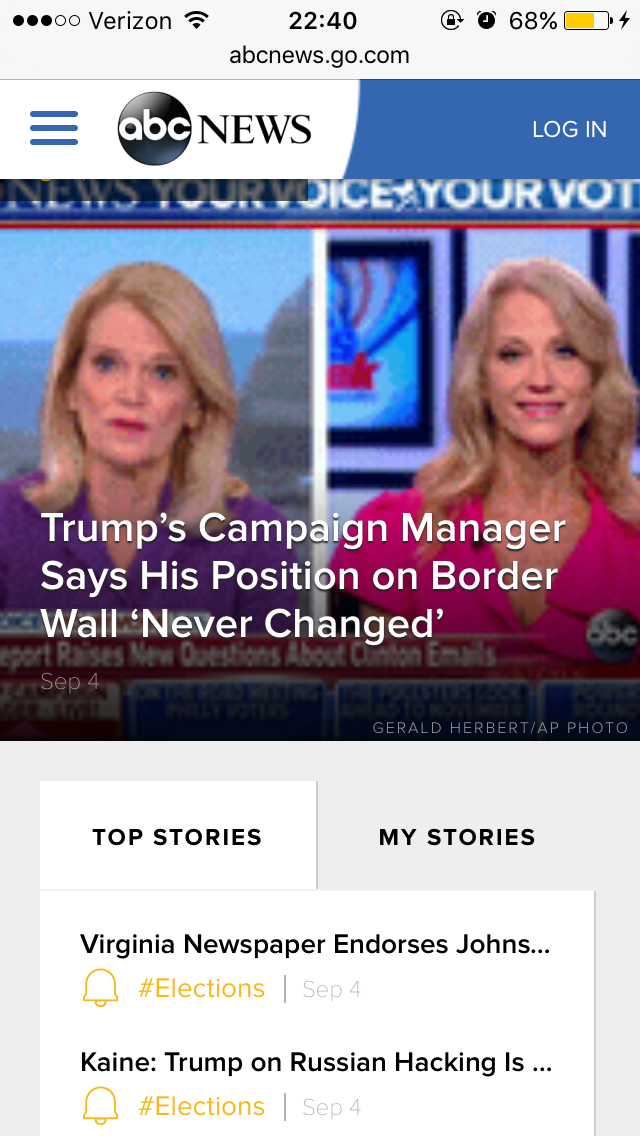This screenshot has height=1136, width=640.
Task: Enable alerts bell under the Kaine story
Action: tap(100, 1107)
